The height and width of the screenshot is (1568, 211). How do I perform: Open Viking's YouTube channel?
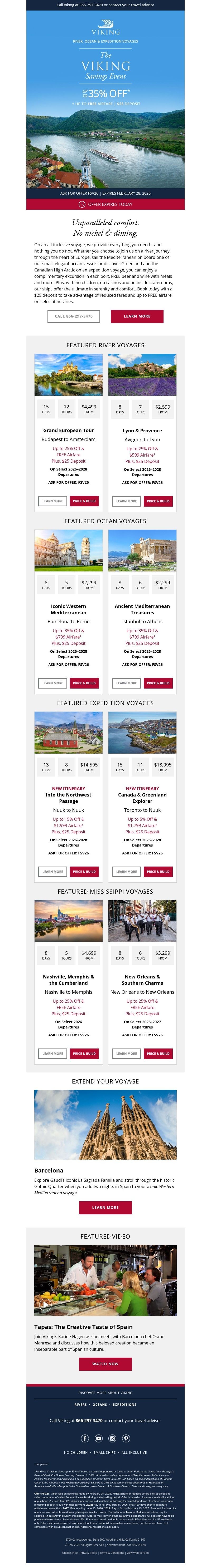pos(99,1438)
